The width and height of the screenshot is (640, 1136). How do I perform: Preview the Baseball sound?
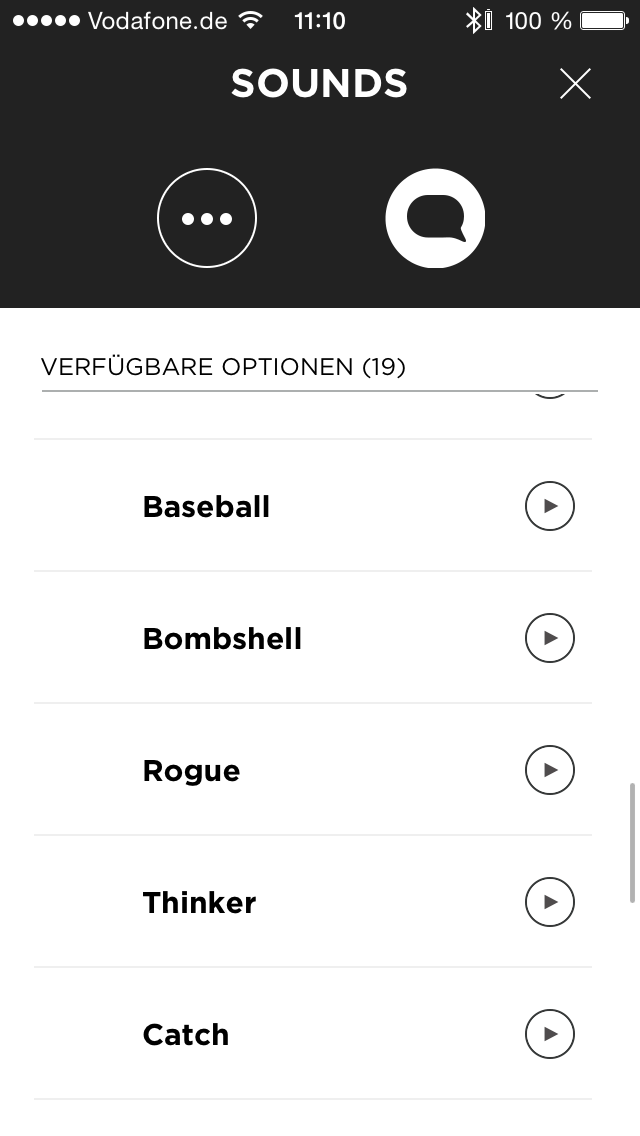[550, 506]
